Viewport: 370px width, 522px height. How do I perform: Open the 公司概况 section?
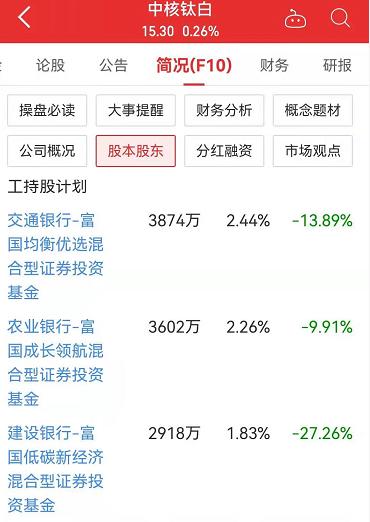pyautogui.click(x=47, y=151)
